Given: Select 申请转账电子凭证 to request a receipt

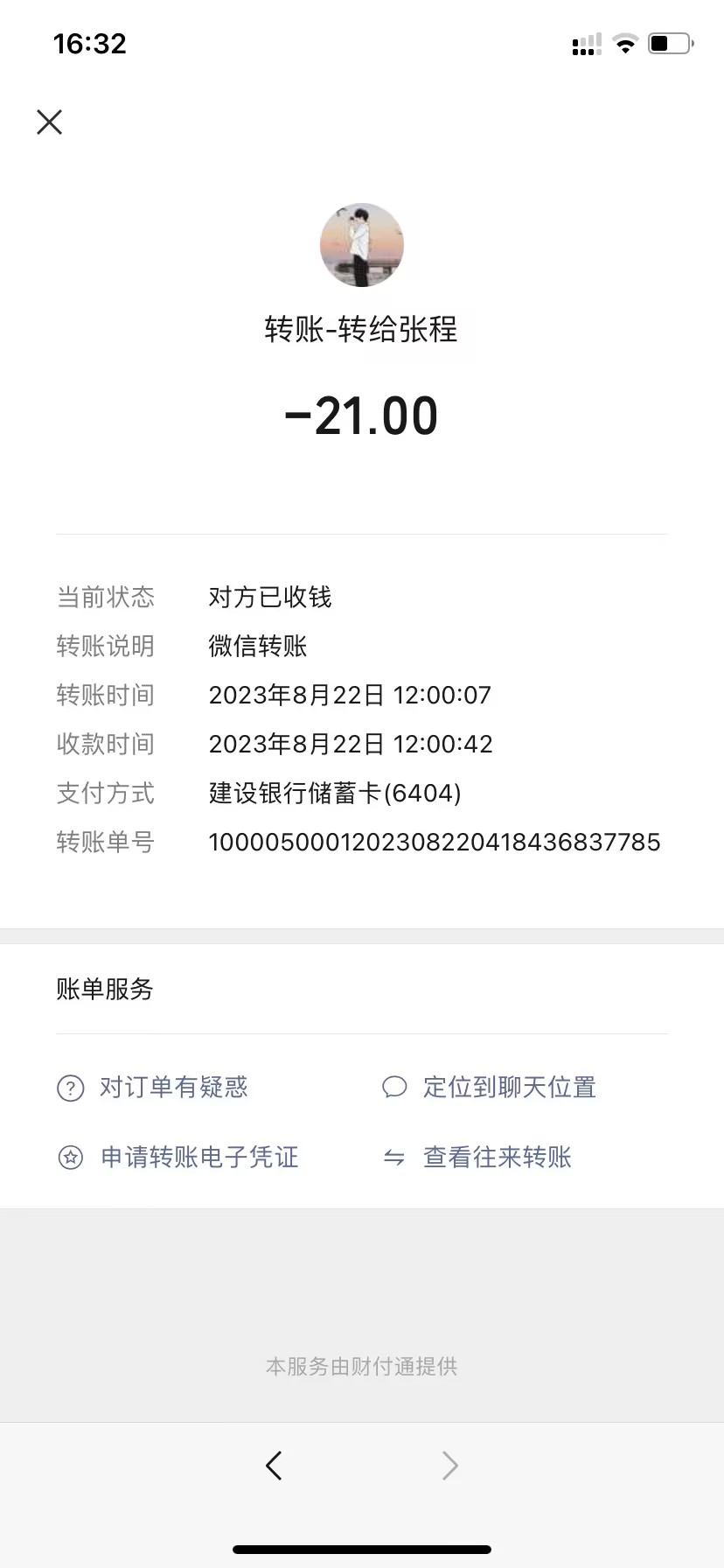Looking at the screenshot, I should [x=199, y=1158].
